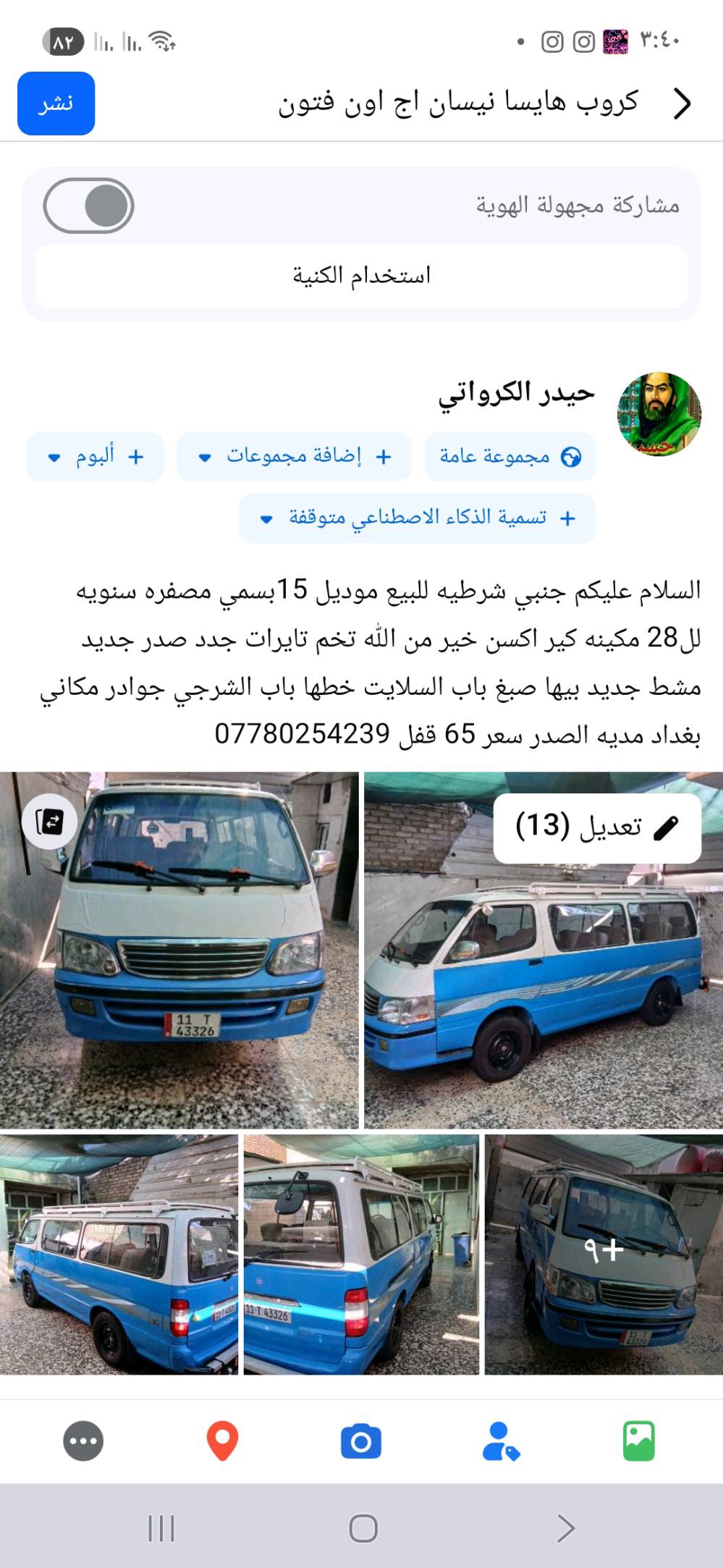Tap the استخدام الكنية button
Screen dimensions: 723x1568
[x=361, y=276]
